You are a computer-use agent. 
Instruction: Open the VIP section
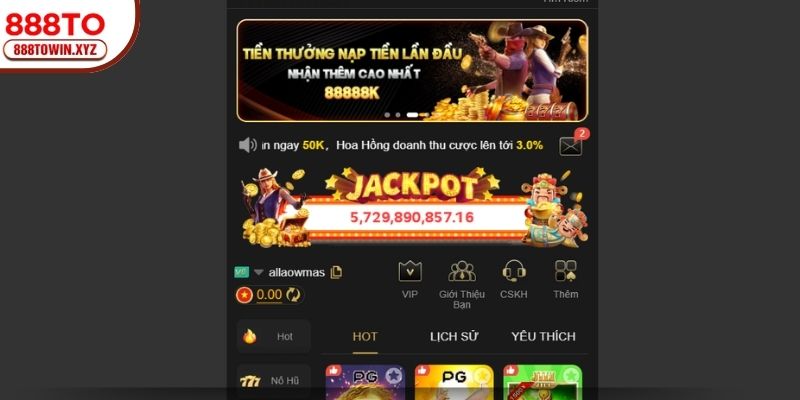(x=409, y=277)
